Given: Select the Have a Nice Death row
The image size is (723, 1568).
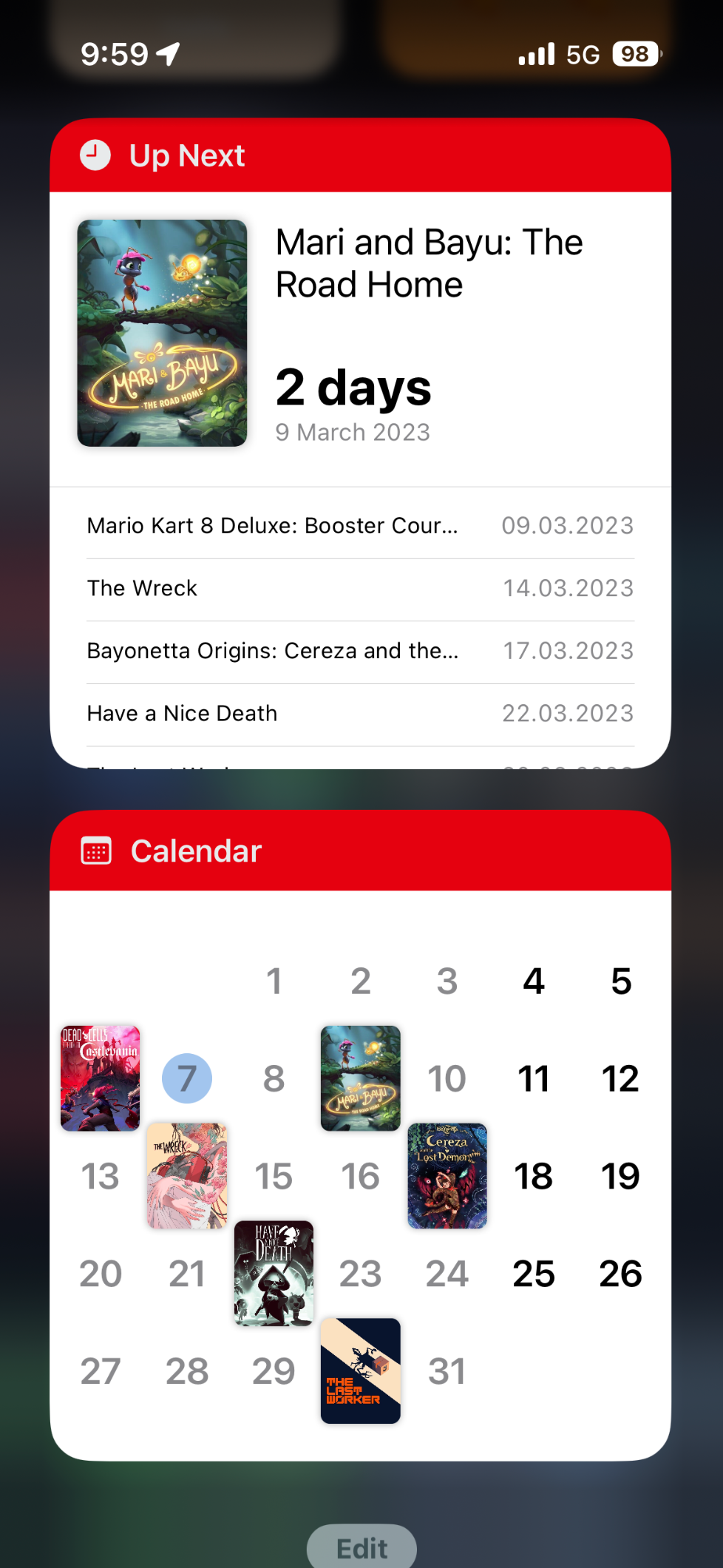Looking at the screenshot, I should (360, 714).
